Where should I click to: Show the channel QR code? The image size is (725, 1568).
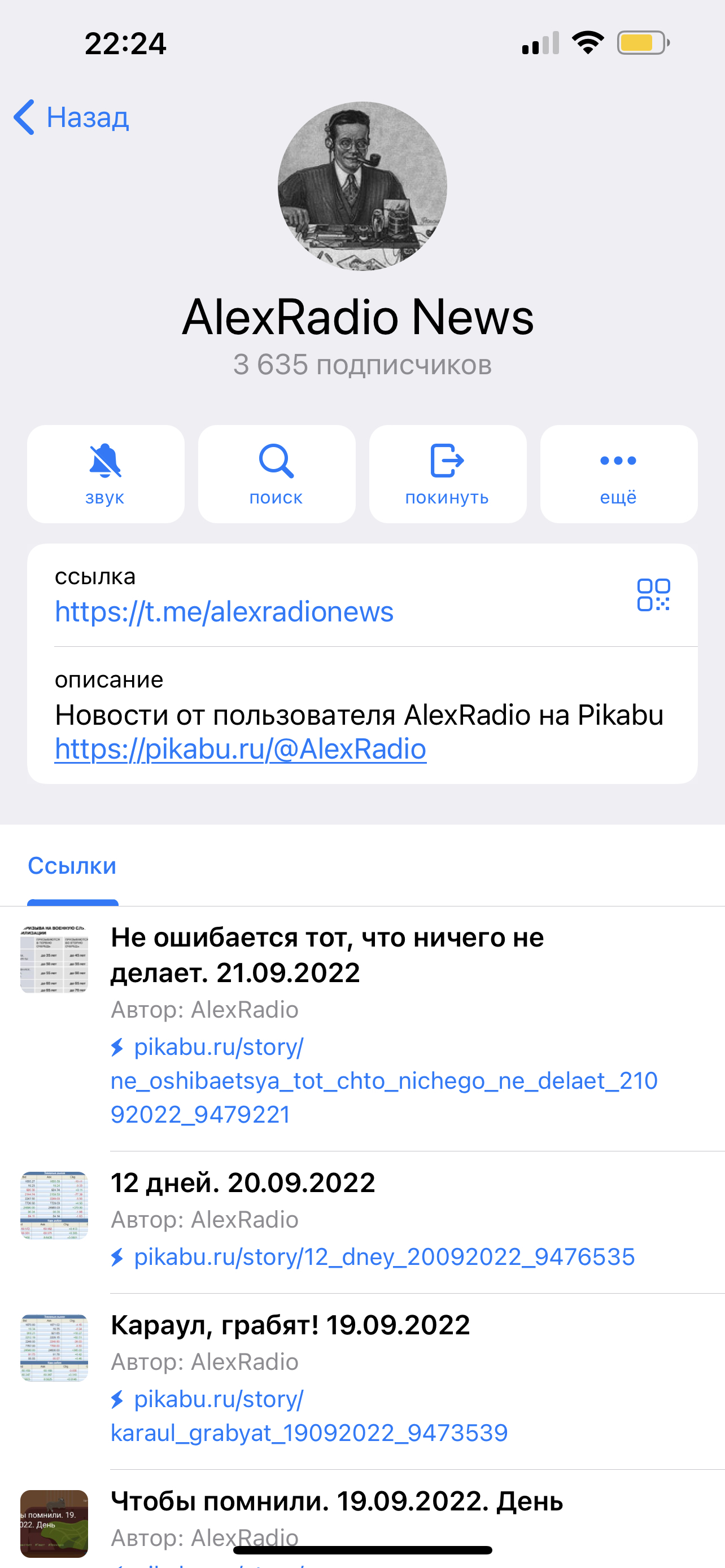click(653, 595)
